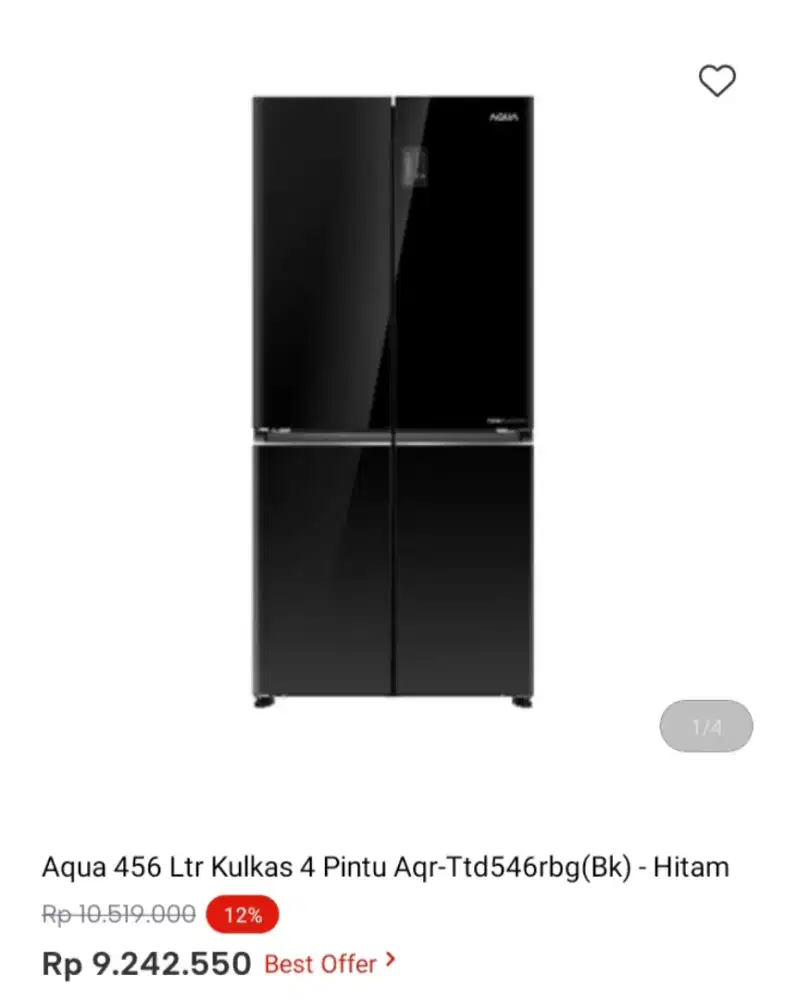Viewport: 785px width, 1000px height.
Task: Open the Best Offer link
Action: [329, 964]
